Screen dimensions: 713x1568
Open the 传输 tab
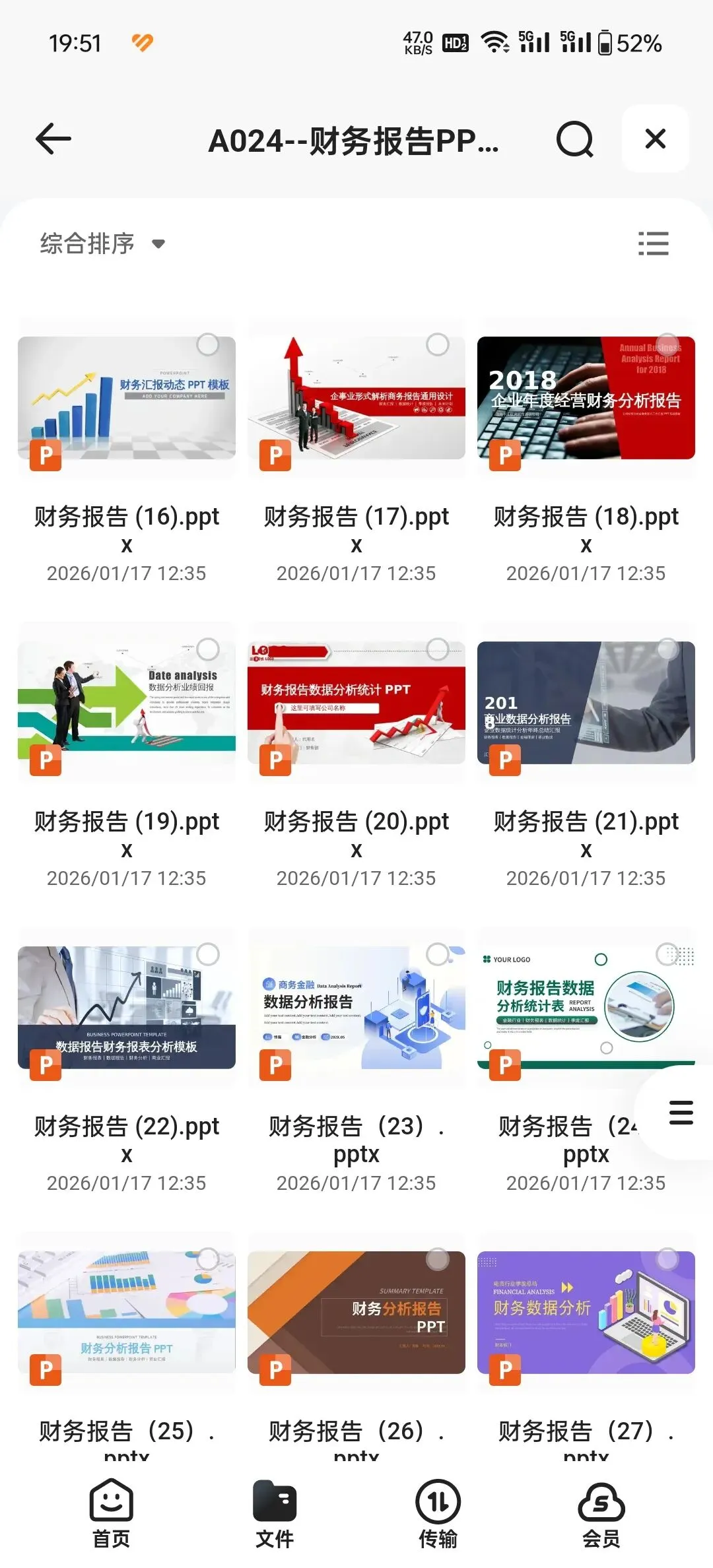click(438, 1511)
